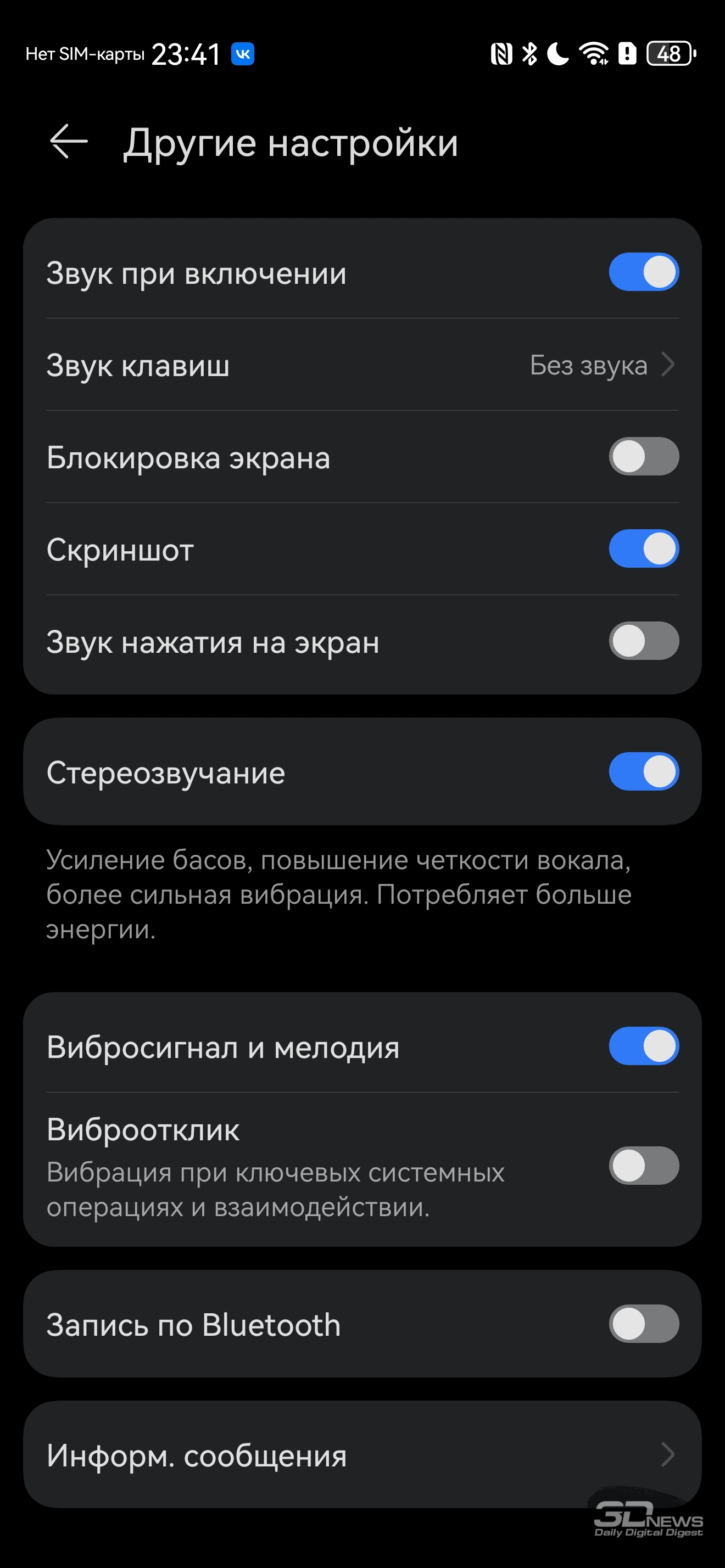This screenshot has height=1568, width=725.
Task: Switch off Стереозвучание
Action: pos(643,772)
